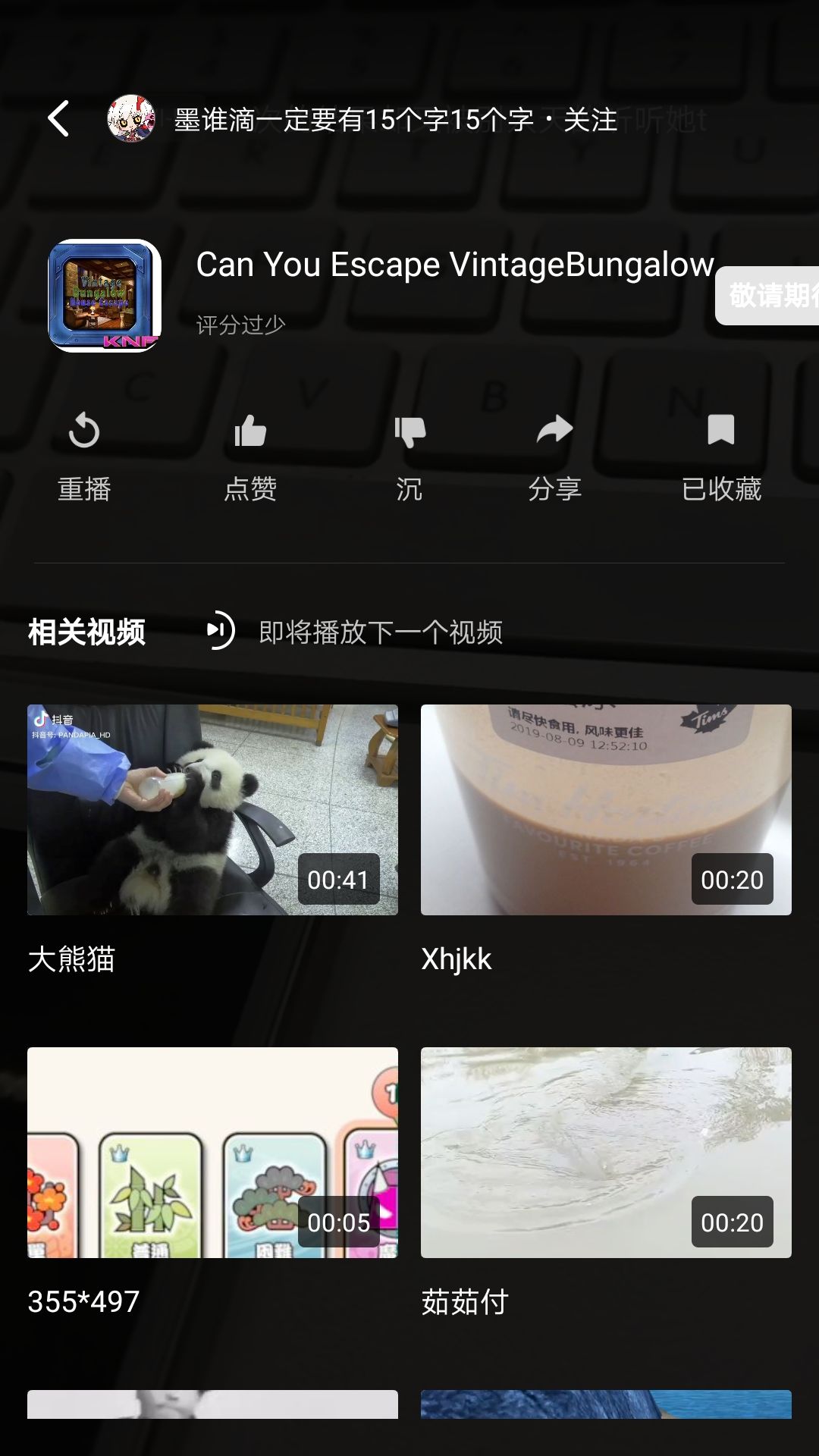Open the 茹茹付 water video
This screenshot has height=1456, width=819.
pos(604,1153)
